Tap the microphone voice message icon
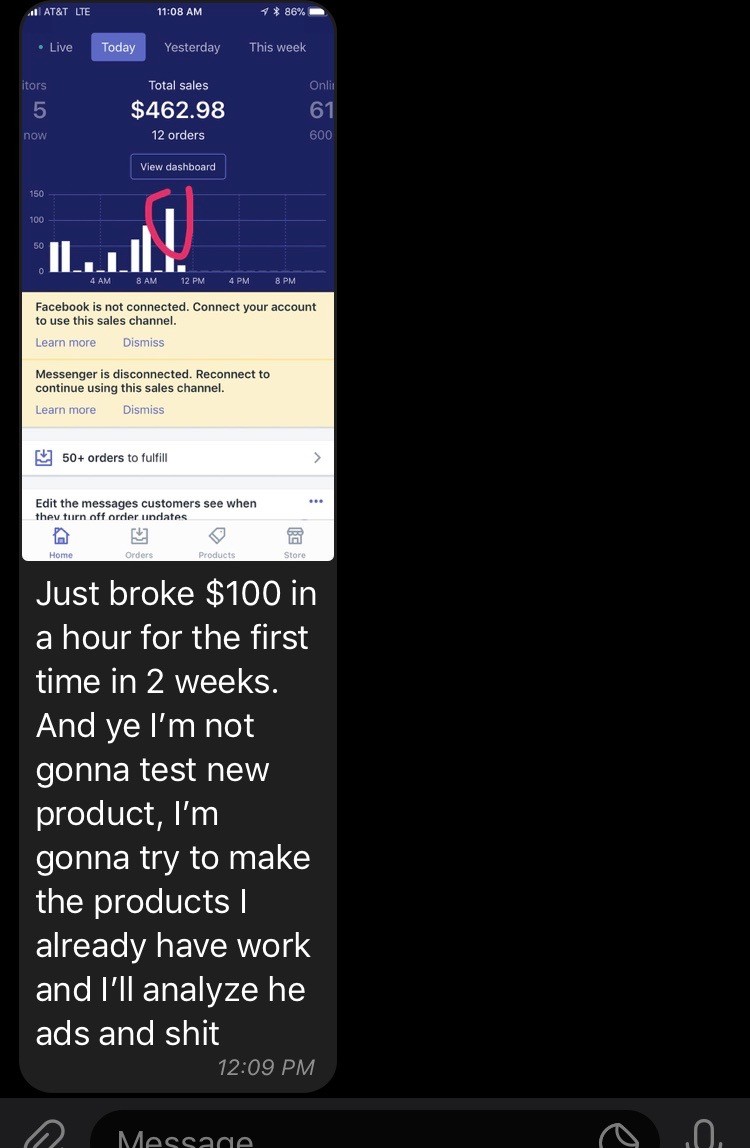750x1148 pixels. (706, 1133)
